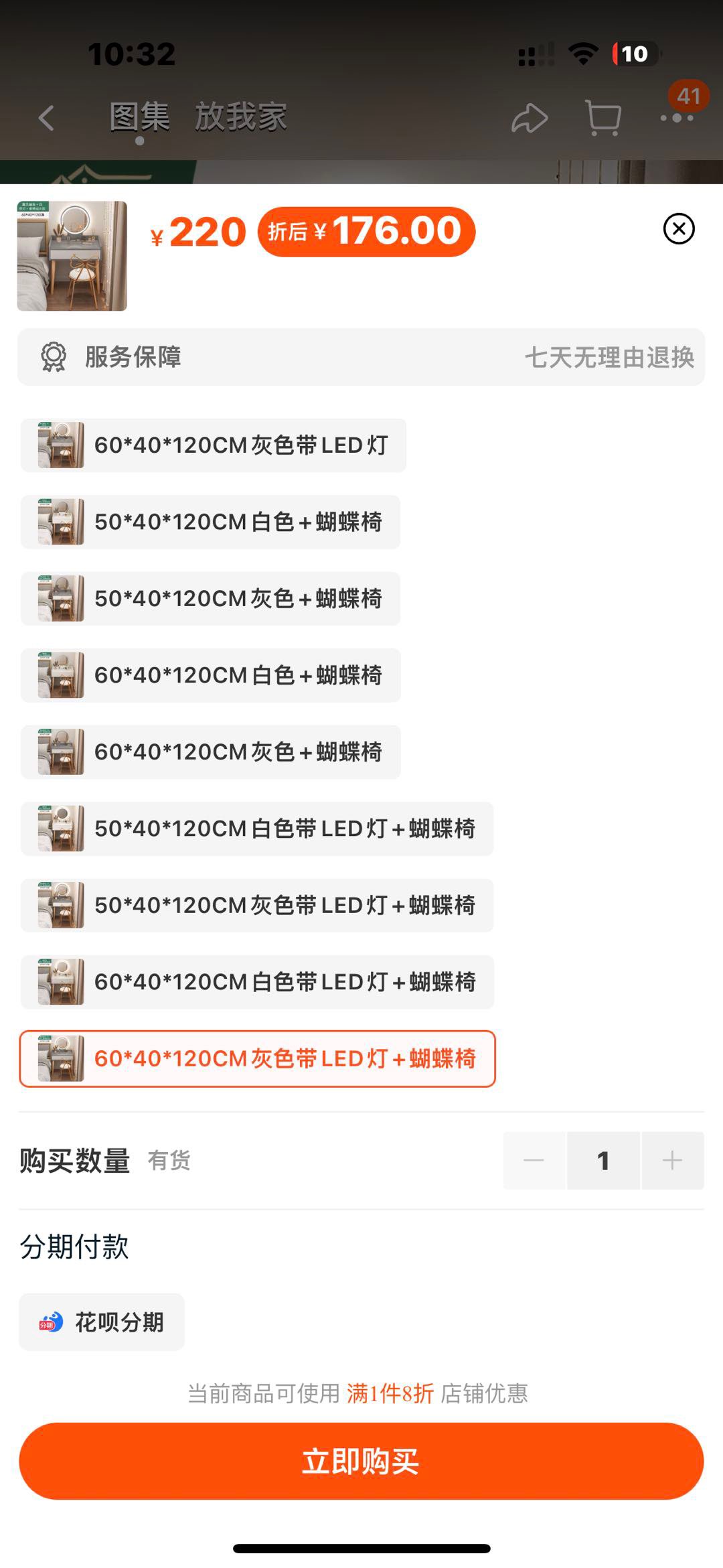Open the shopping cart icon
Screen dimensions: 723x1568
coord(603,118)
